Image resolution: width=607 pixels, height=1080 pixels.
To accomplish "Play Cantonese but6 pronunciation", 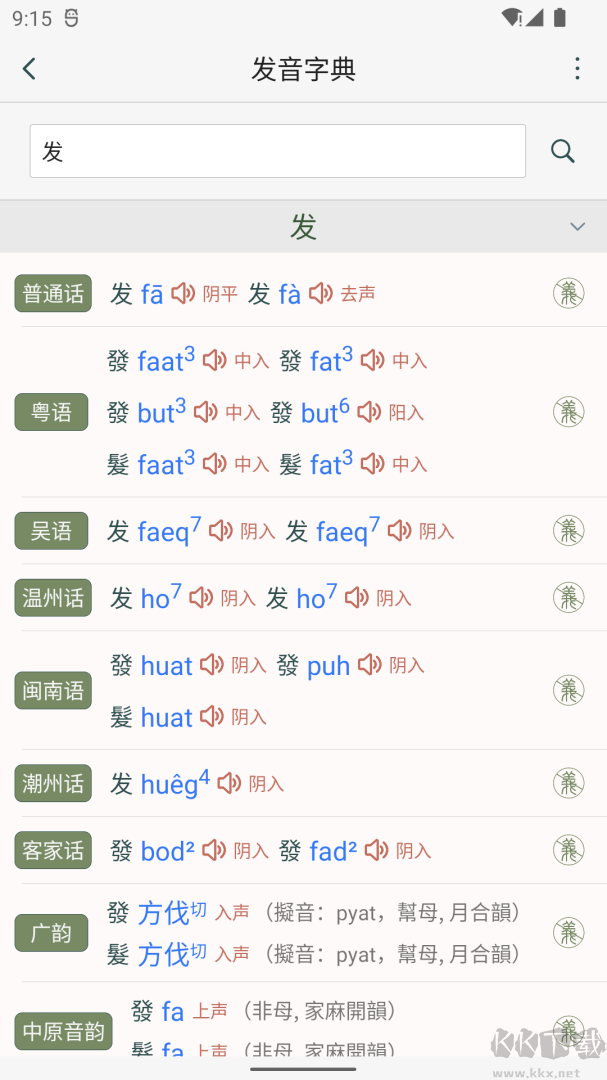I will 369,412.
